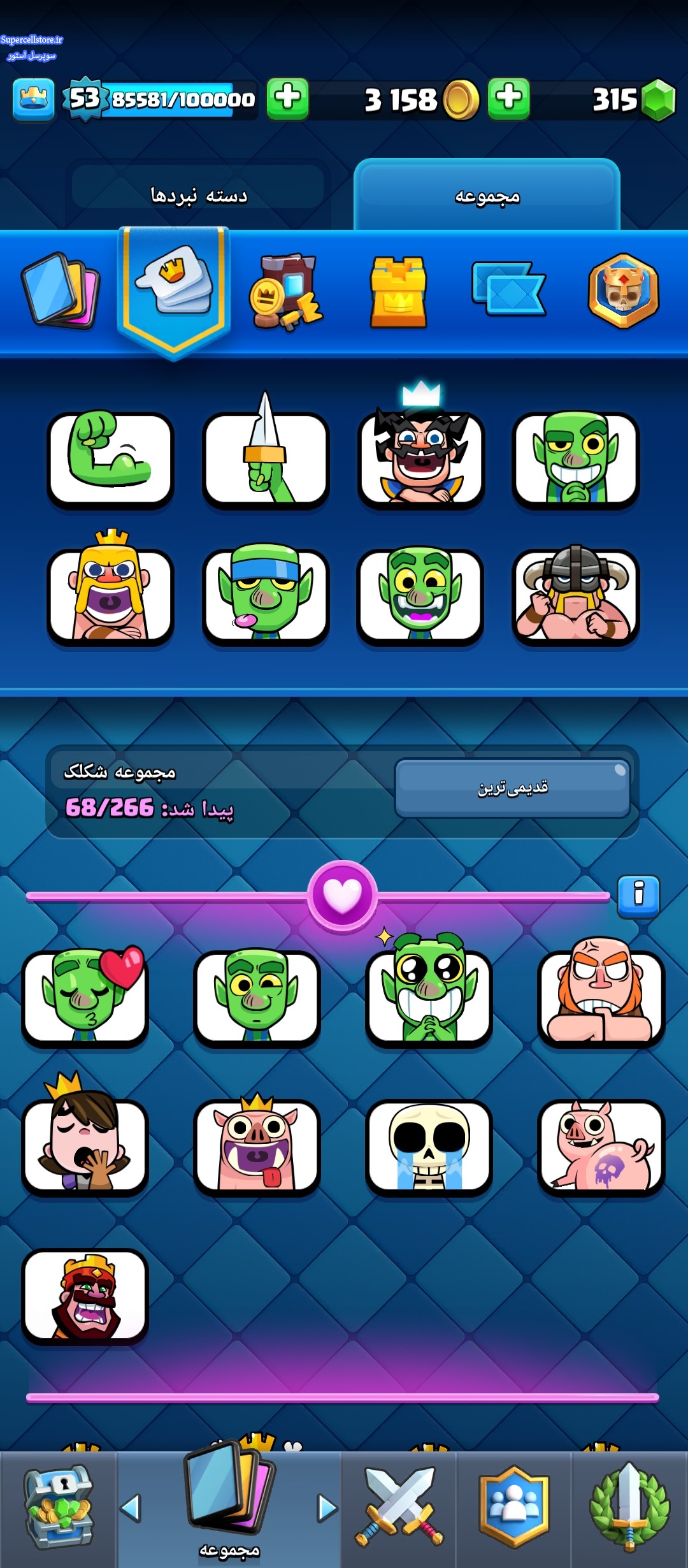688x1568 pixels.
Task: Open the magic items book category
Action: click(287, 292)
